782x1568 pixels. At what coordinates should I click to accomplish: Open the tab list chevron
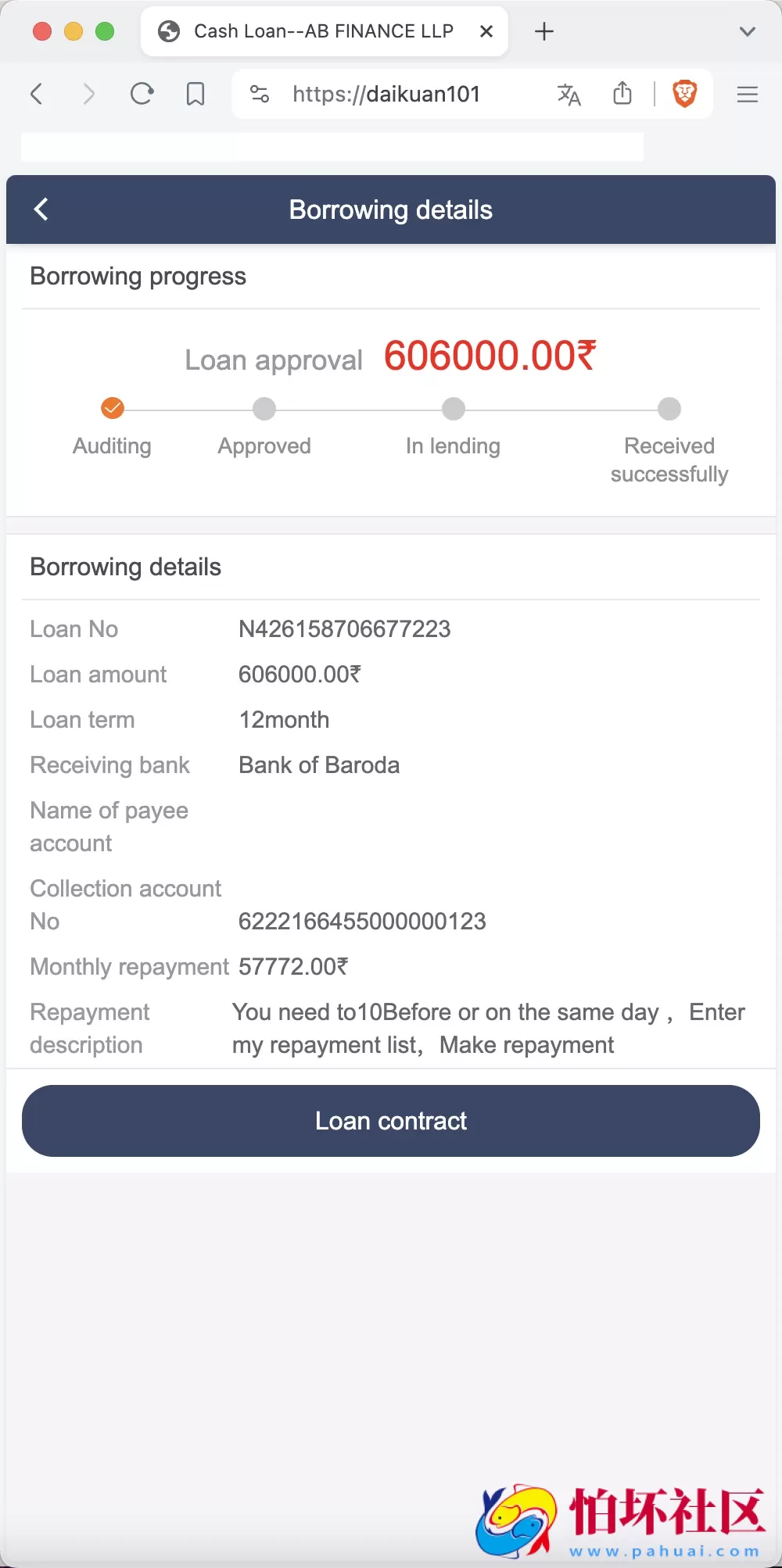coord(747,31)
